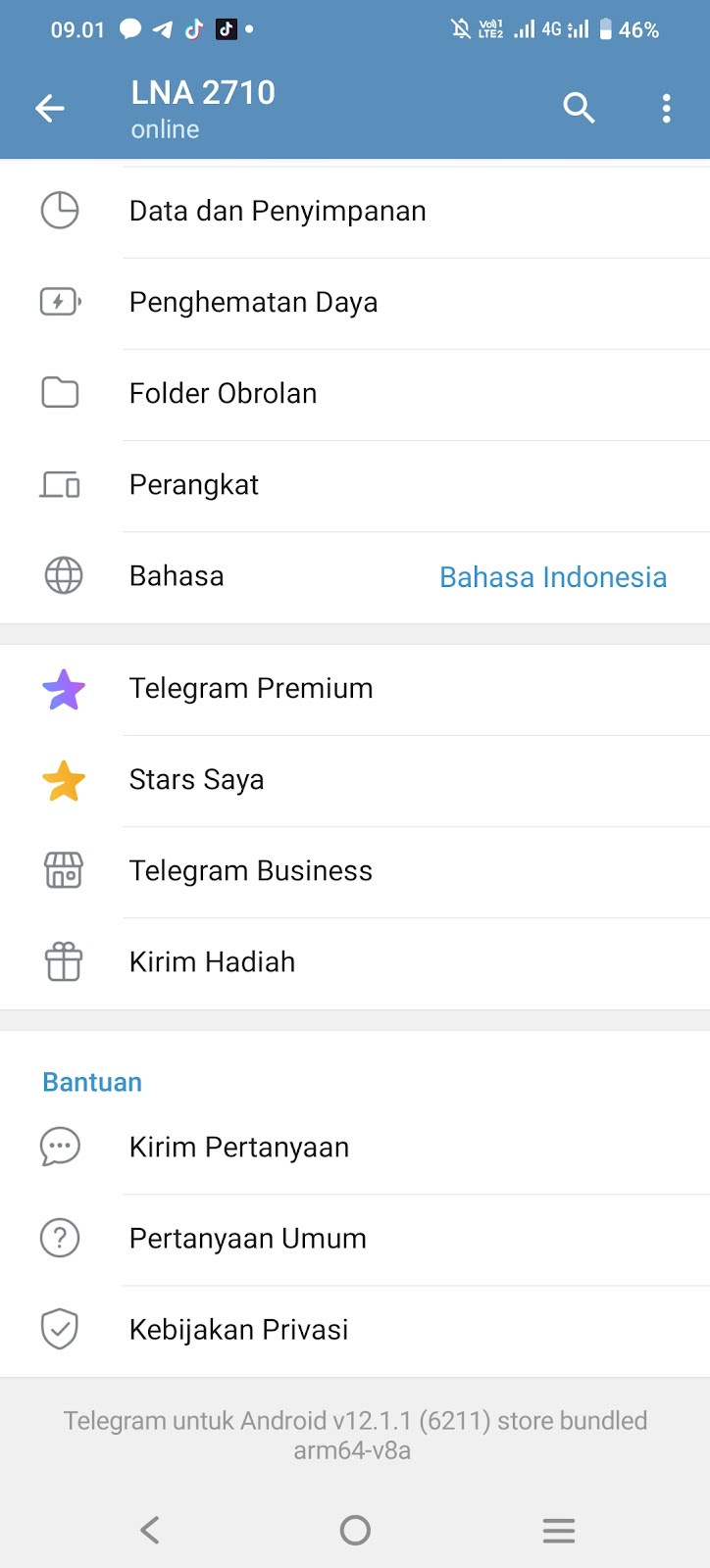Change the Bahasa language setting

click(353, 576)
